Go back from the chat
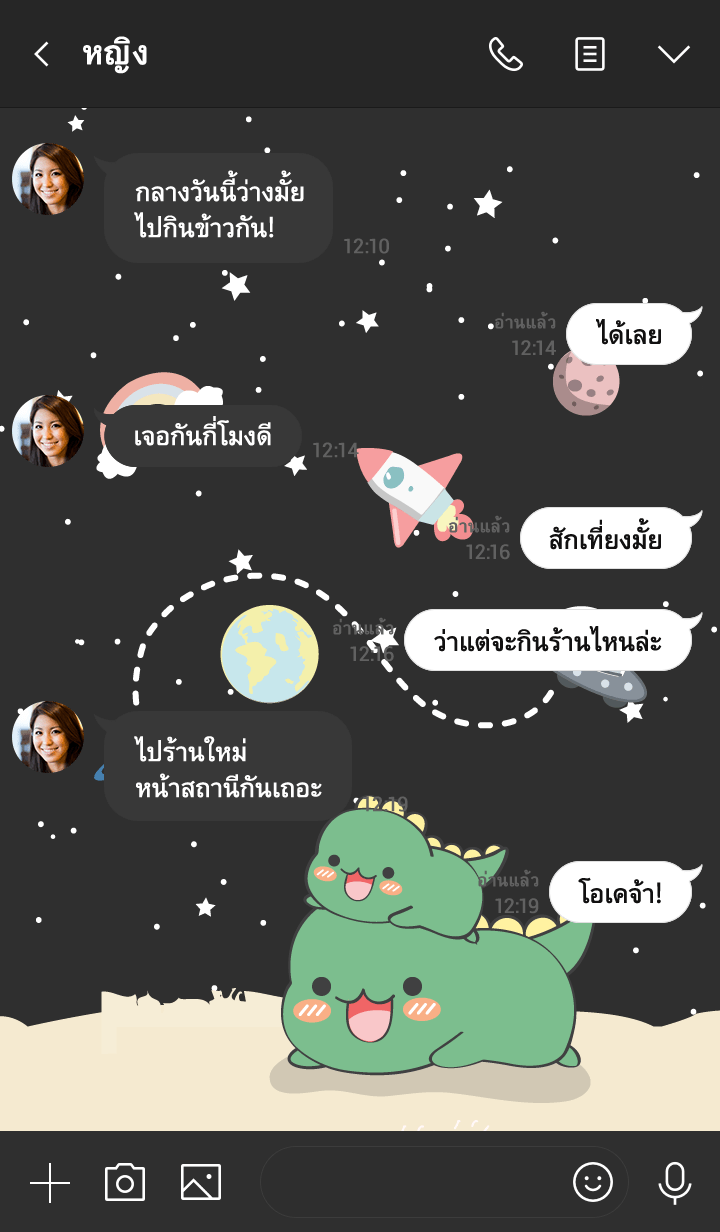Viewport: 720px width, 1232px height. coord(41,54)
